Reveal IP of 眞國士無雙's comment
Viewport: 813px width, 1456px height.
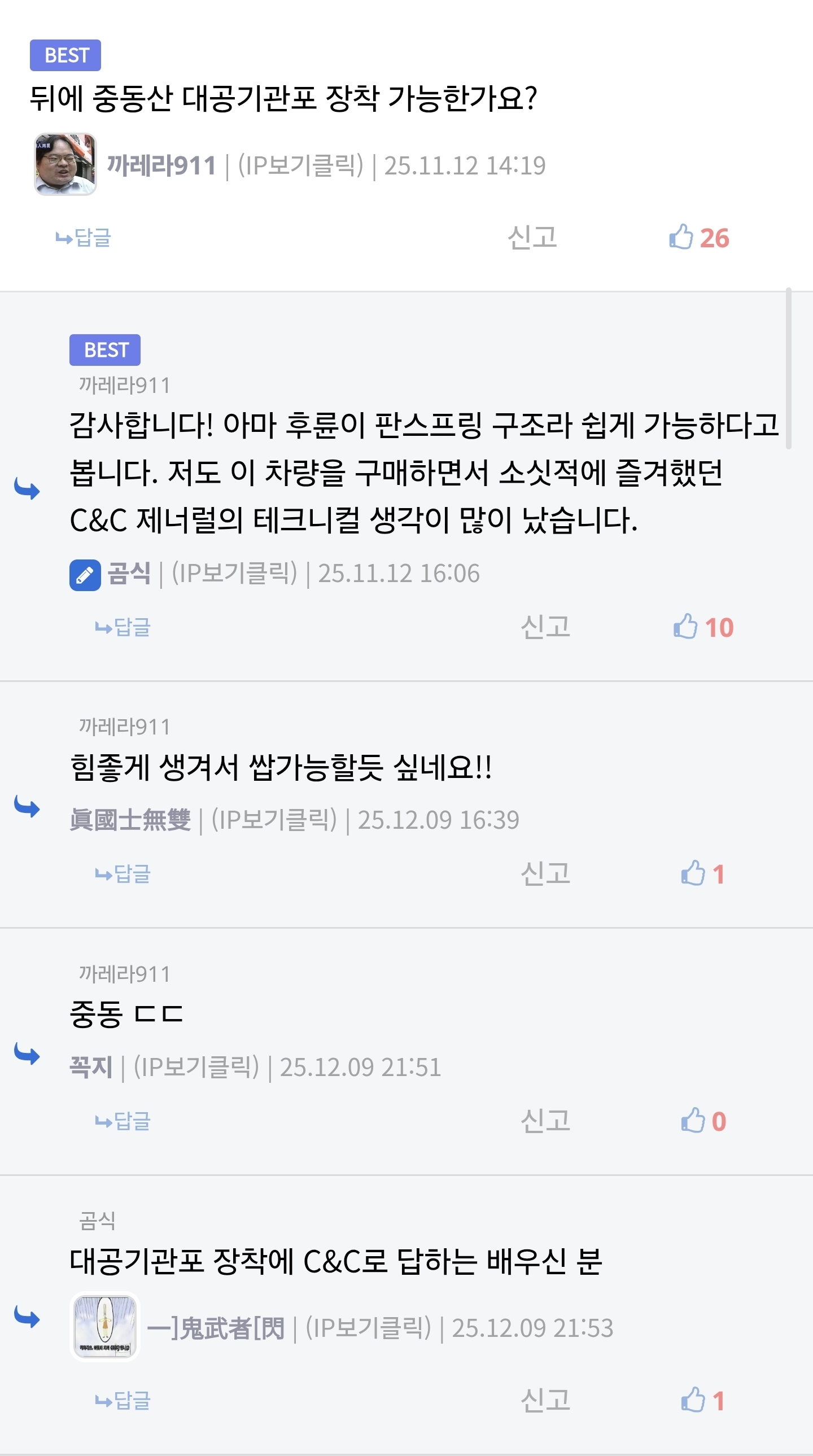pyautogui.click(x=274, y=820)
